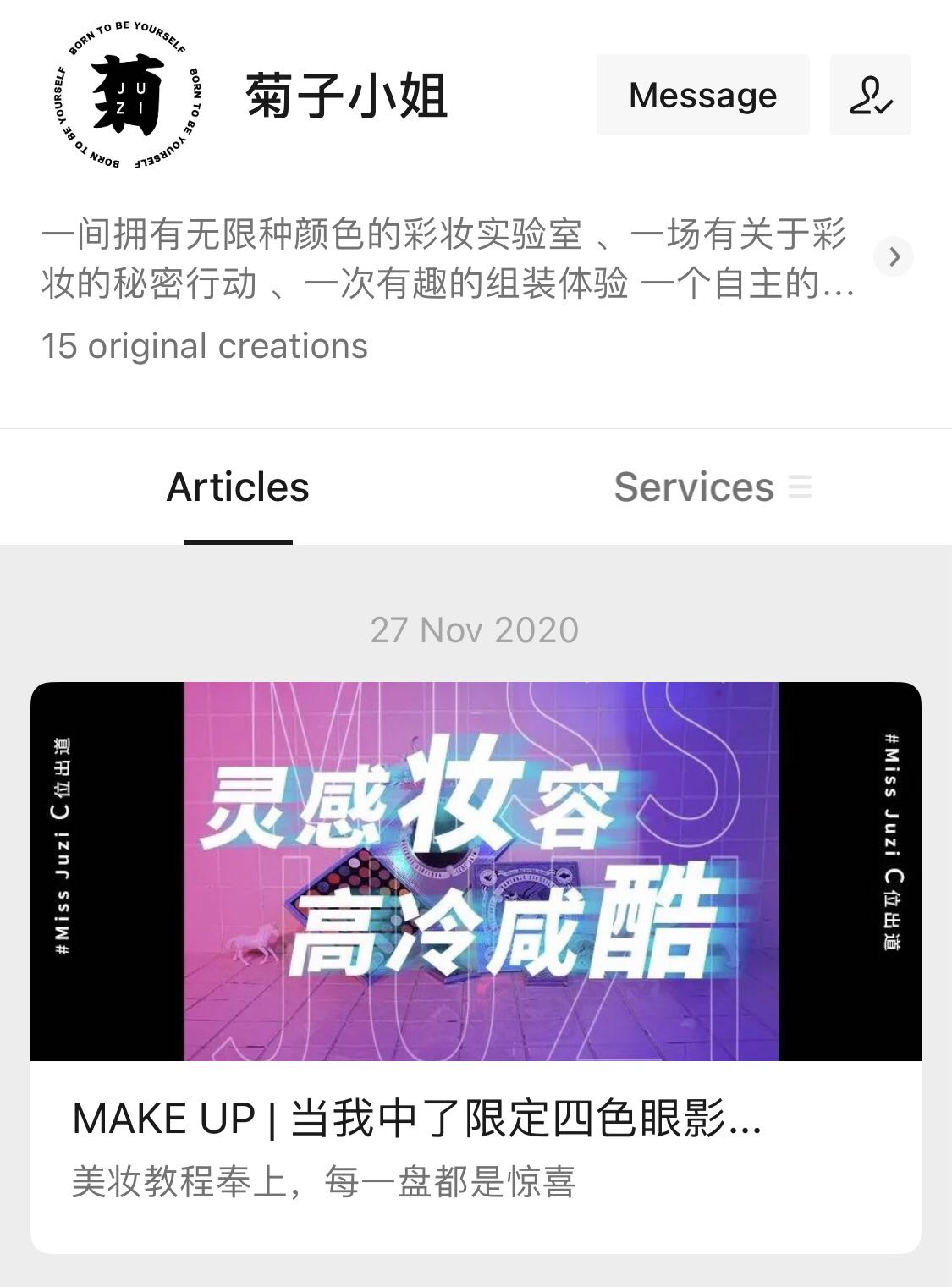Switch to the Articles tab
Screen dimensions: 952x1287
pos(238,487)
